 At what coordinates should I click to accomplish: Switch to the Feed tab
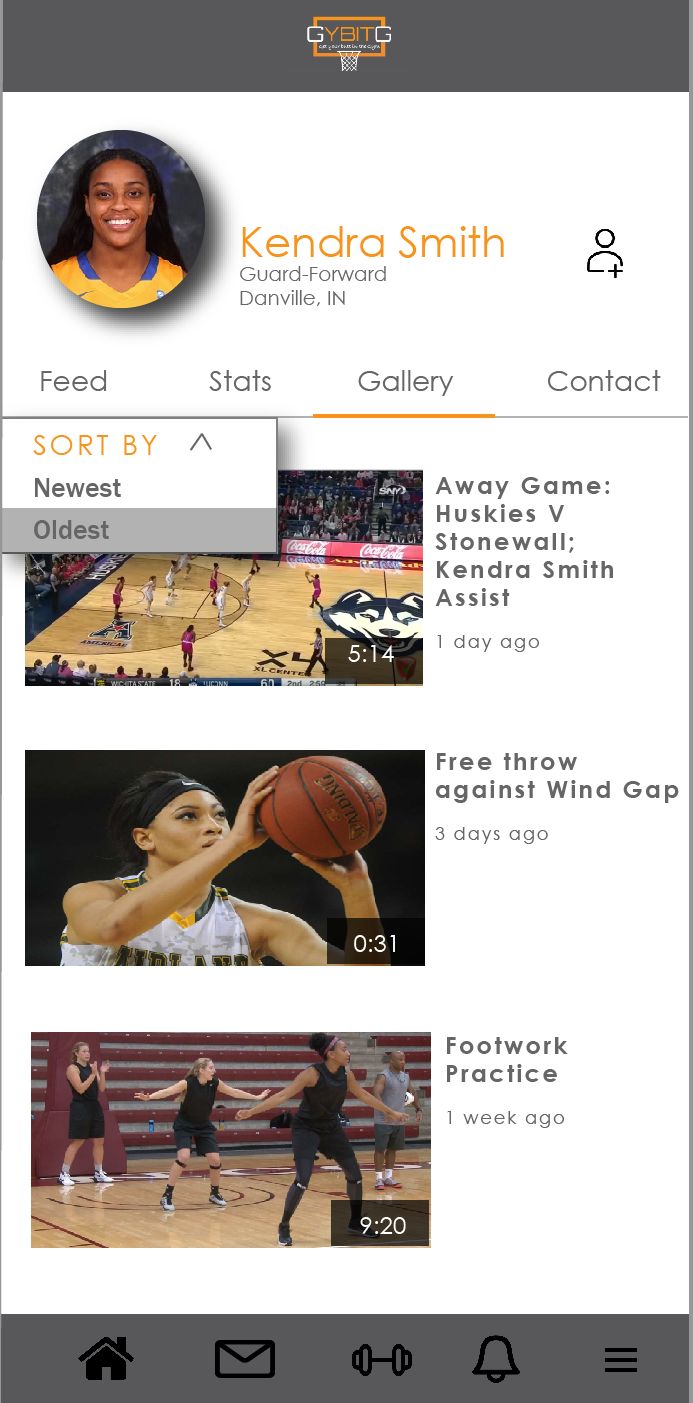(73, 381)
